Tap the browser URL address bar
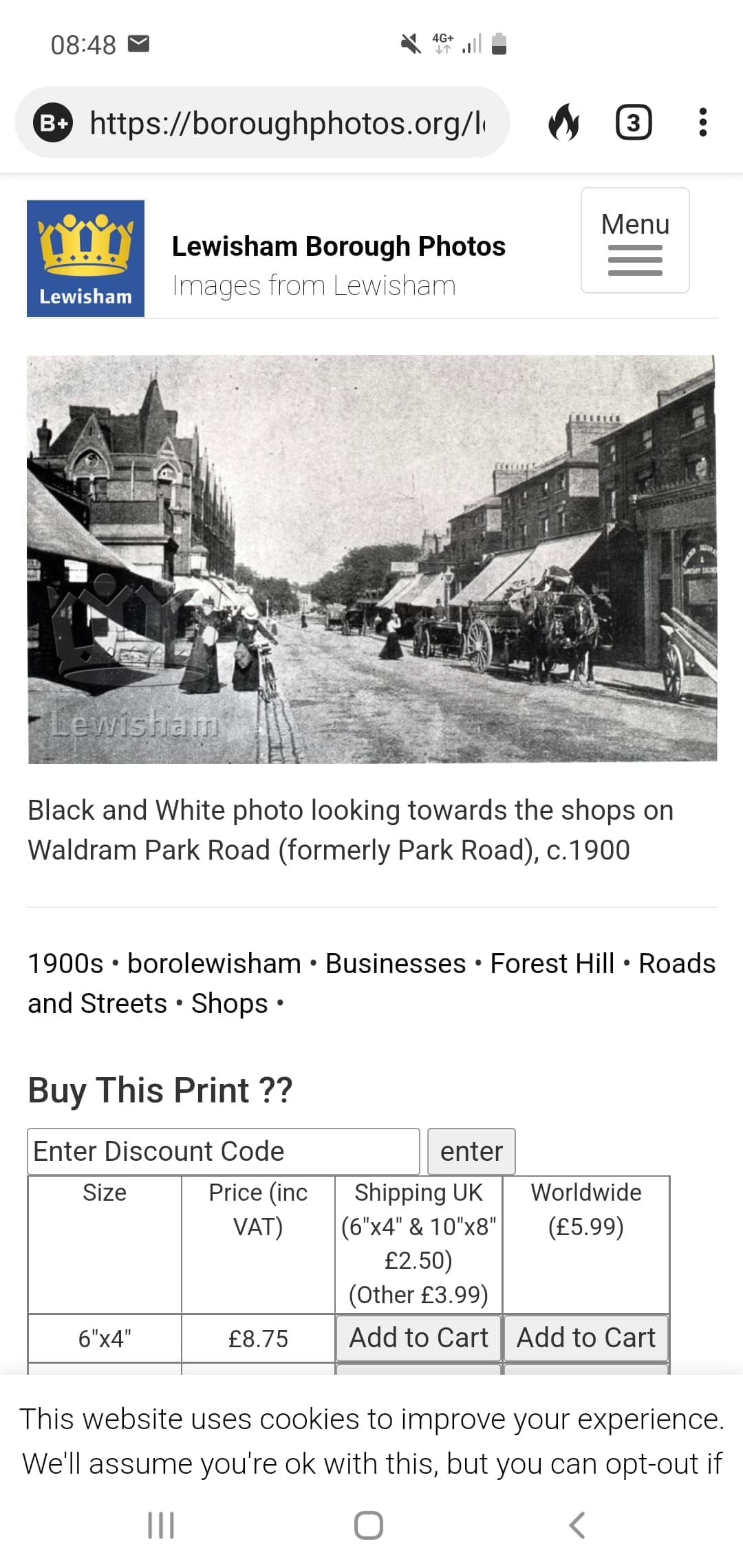The image size is (743, 1568). pyautogui.click(x=289, y=123)
